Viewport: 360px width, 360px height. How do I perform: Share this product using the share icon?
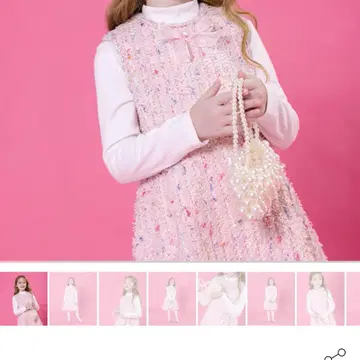tap(335, 354)
